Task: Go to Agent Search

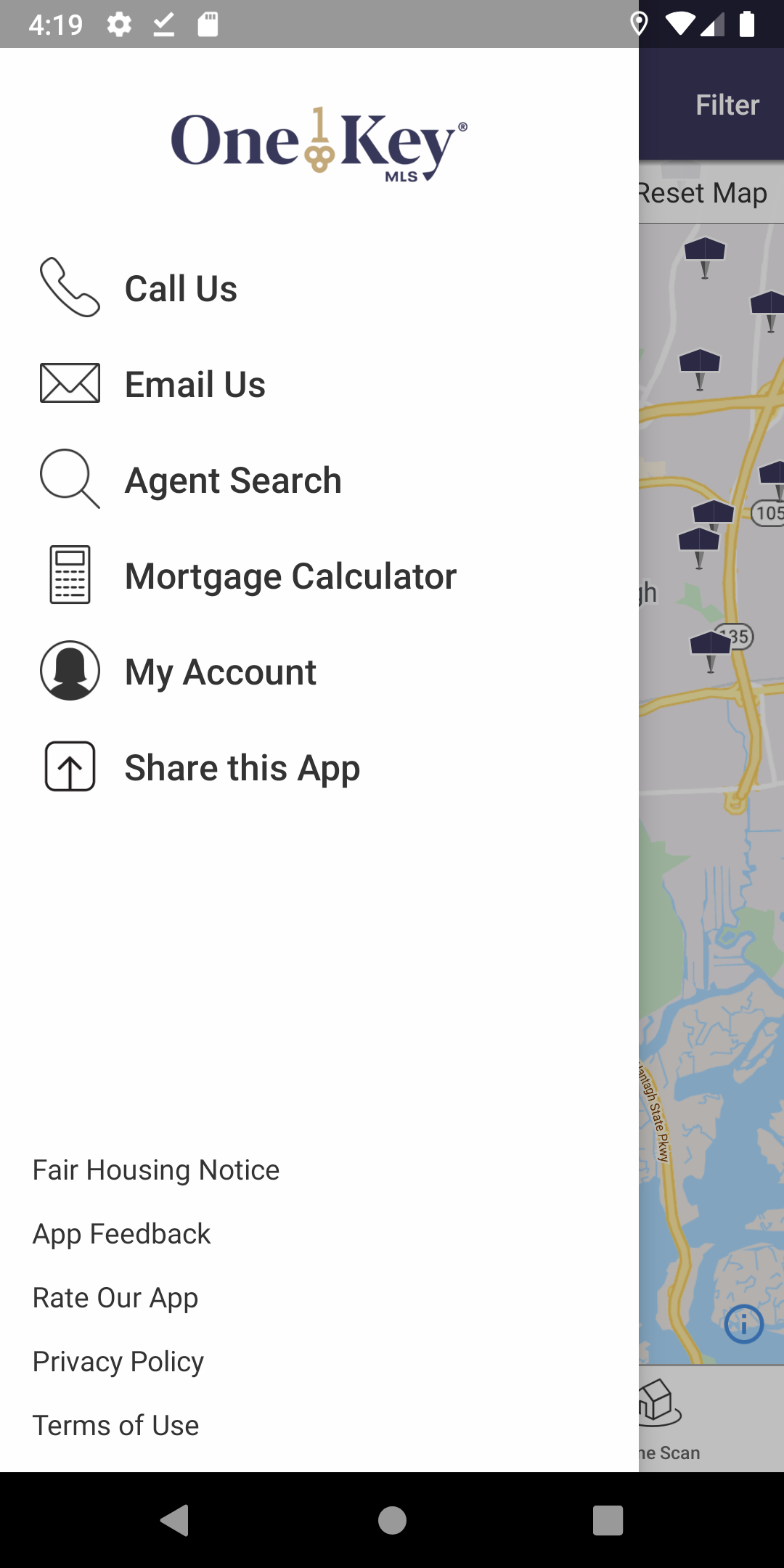Action: [319, 480]
